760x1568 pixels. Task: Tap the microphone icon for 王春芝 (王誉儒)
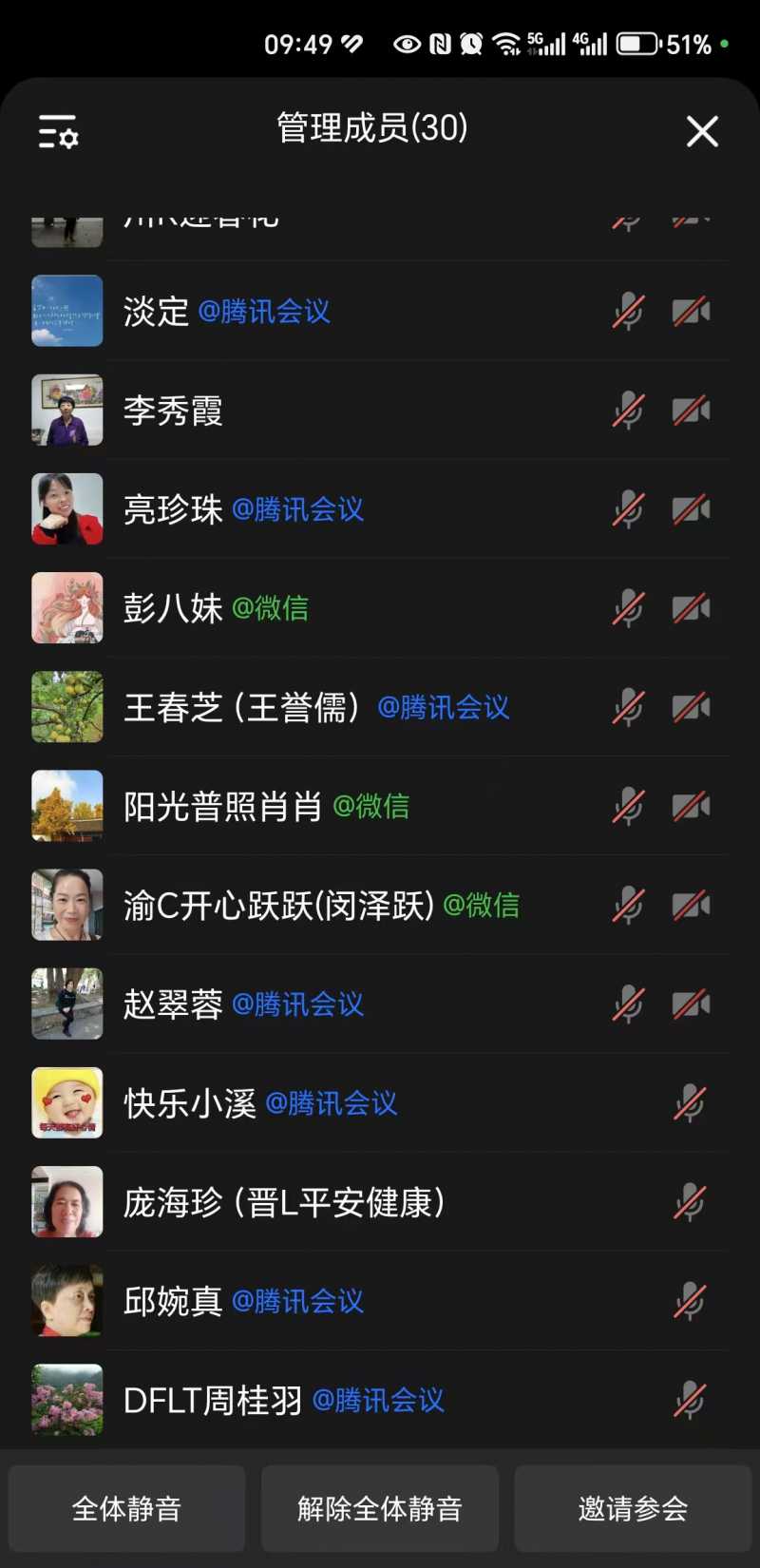[628, 707]
